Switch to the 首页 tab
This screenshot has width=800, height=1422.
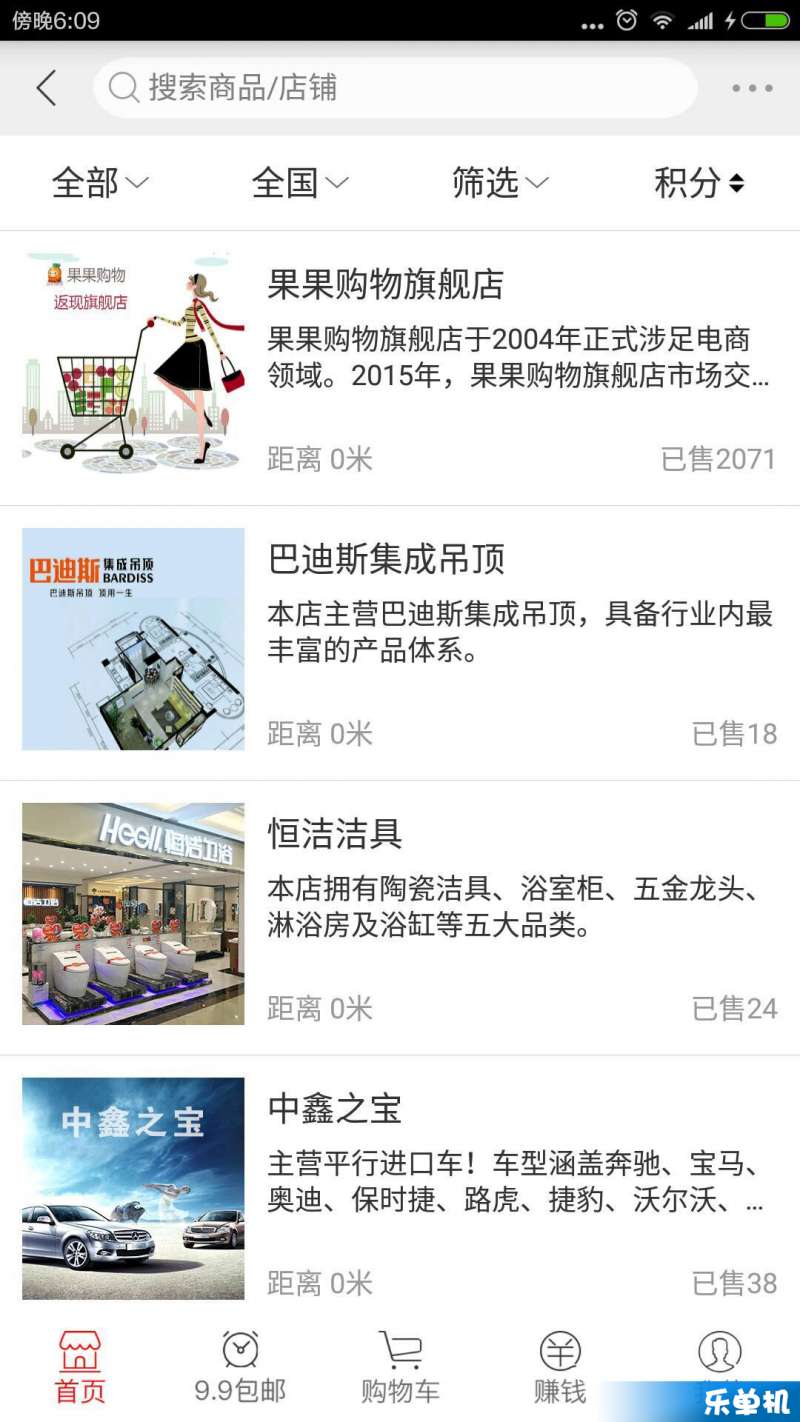(x=80, y=1368)
